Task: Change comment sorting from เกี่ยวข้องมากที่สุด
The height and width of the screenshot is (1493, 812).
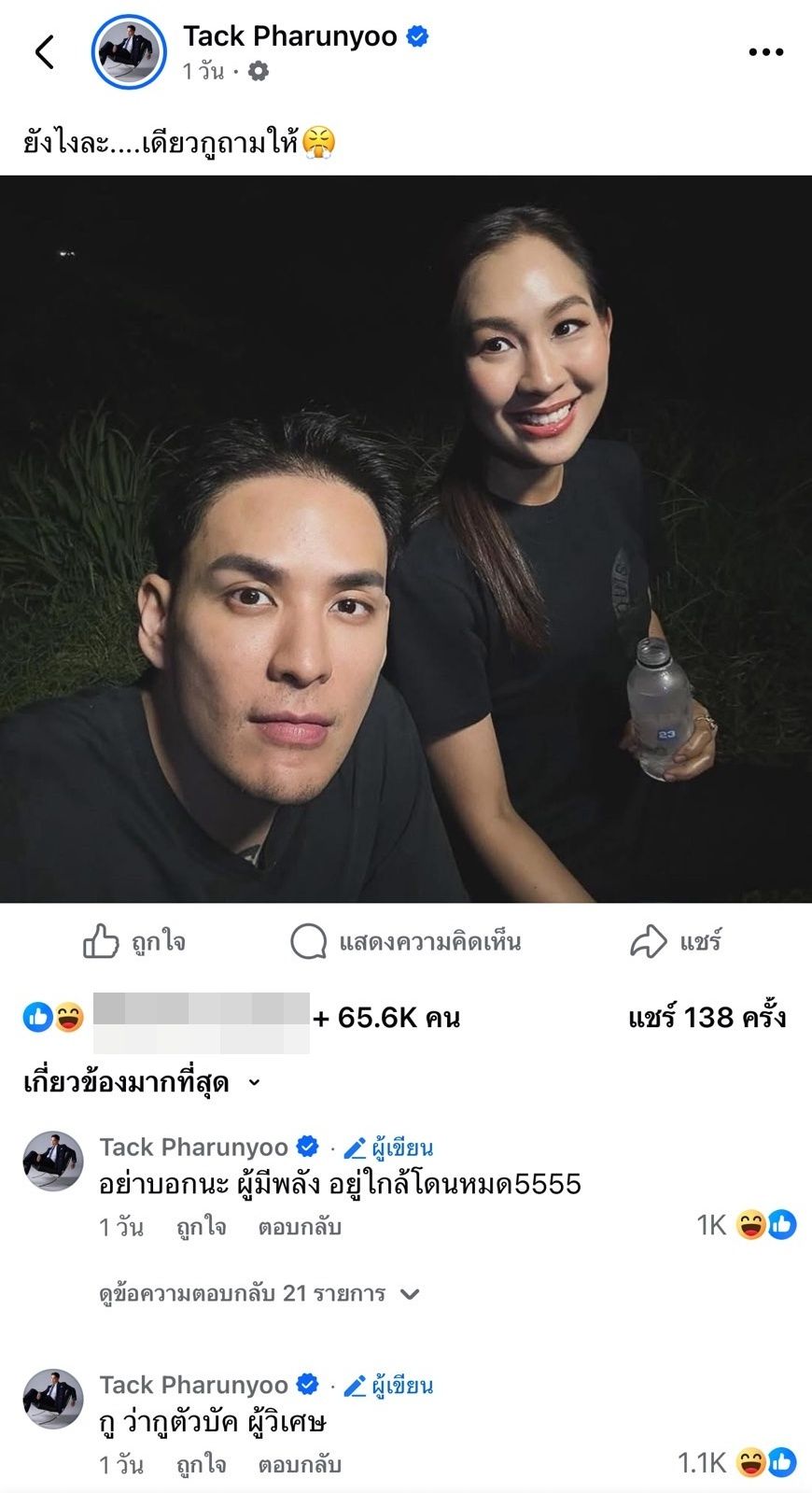Action: tap(142, 1082)
